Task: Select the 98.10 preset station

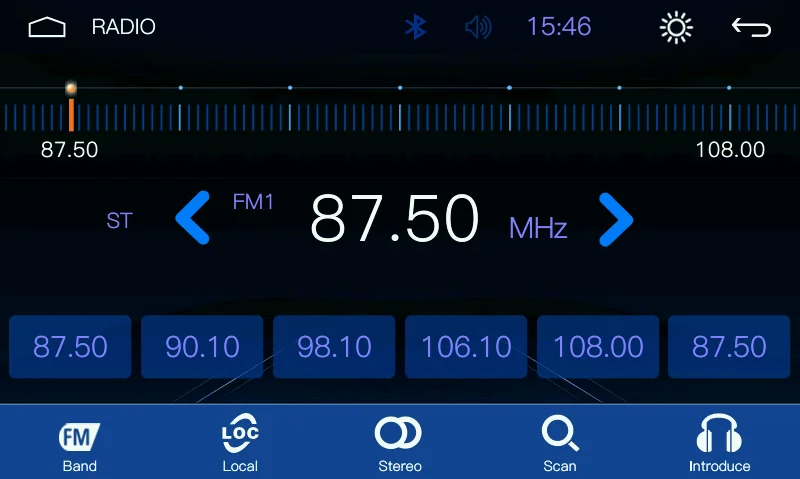Action: pyautogui.click(x=334, y=347)
